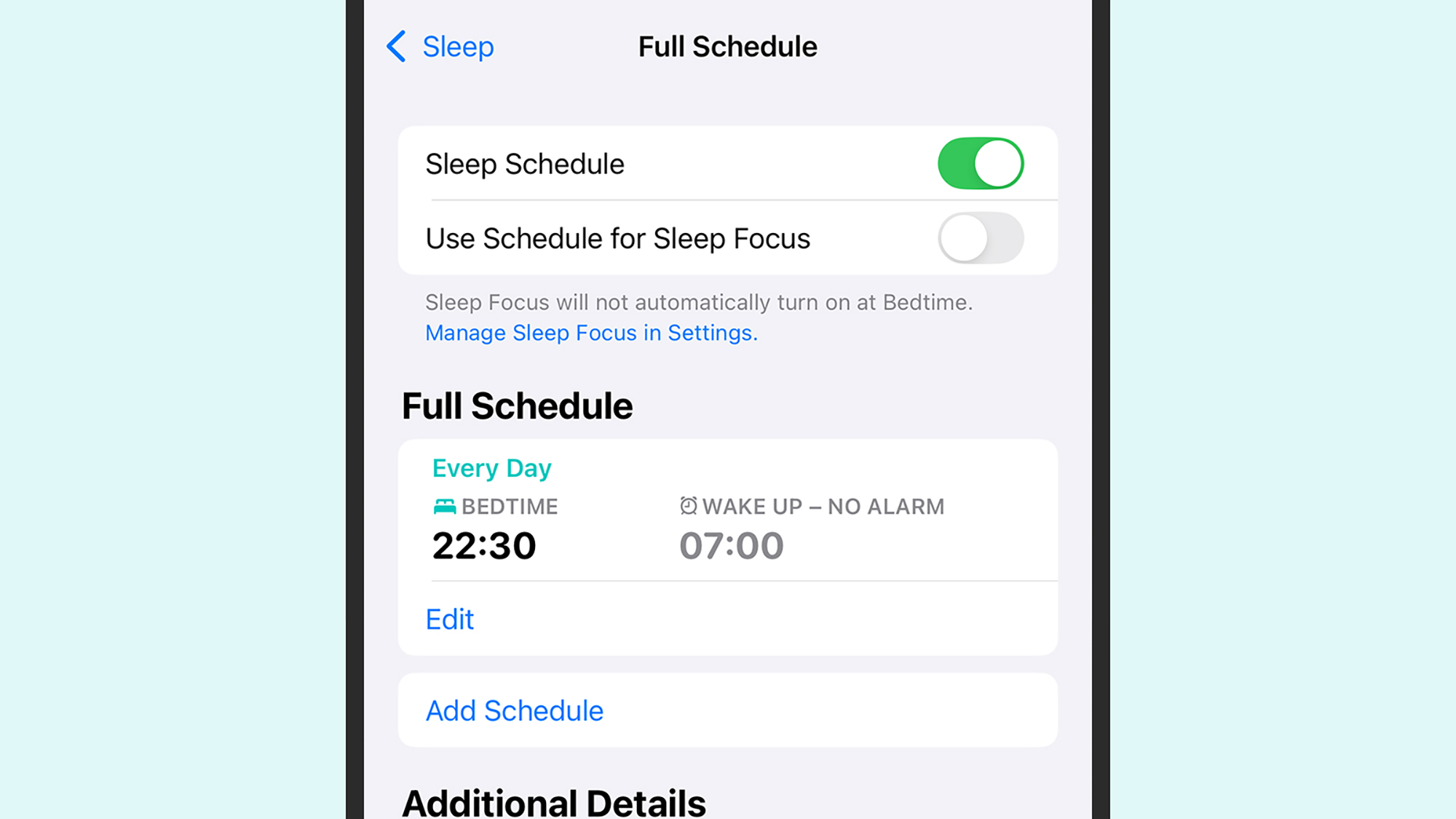The image size is (1456, 819).
Task: Go back to the Sleep screen
Action: pos(440,47)
